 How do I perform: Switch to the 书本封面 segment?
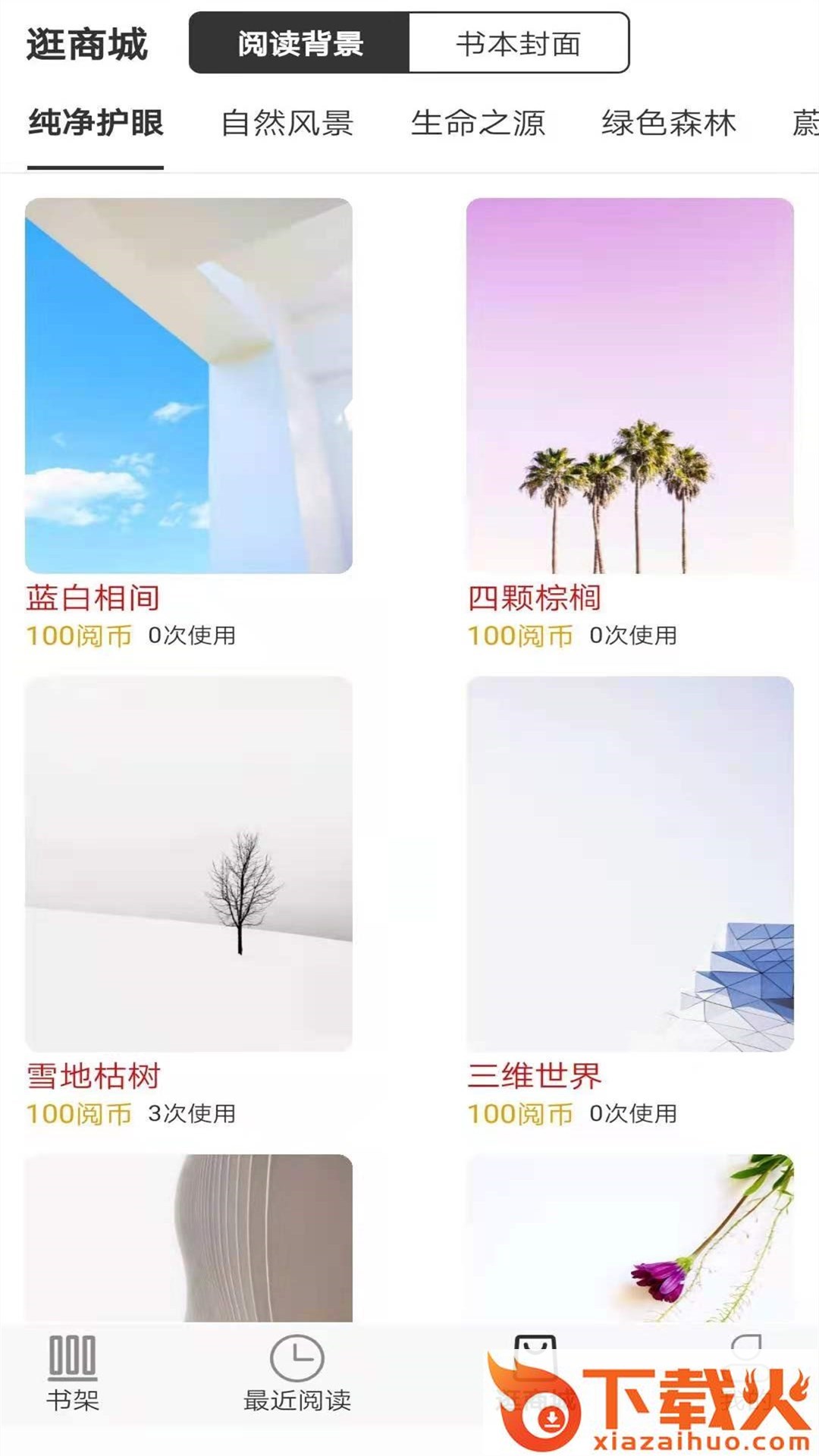(x=519, y=43)
